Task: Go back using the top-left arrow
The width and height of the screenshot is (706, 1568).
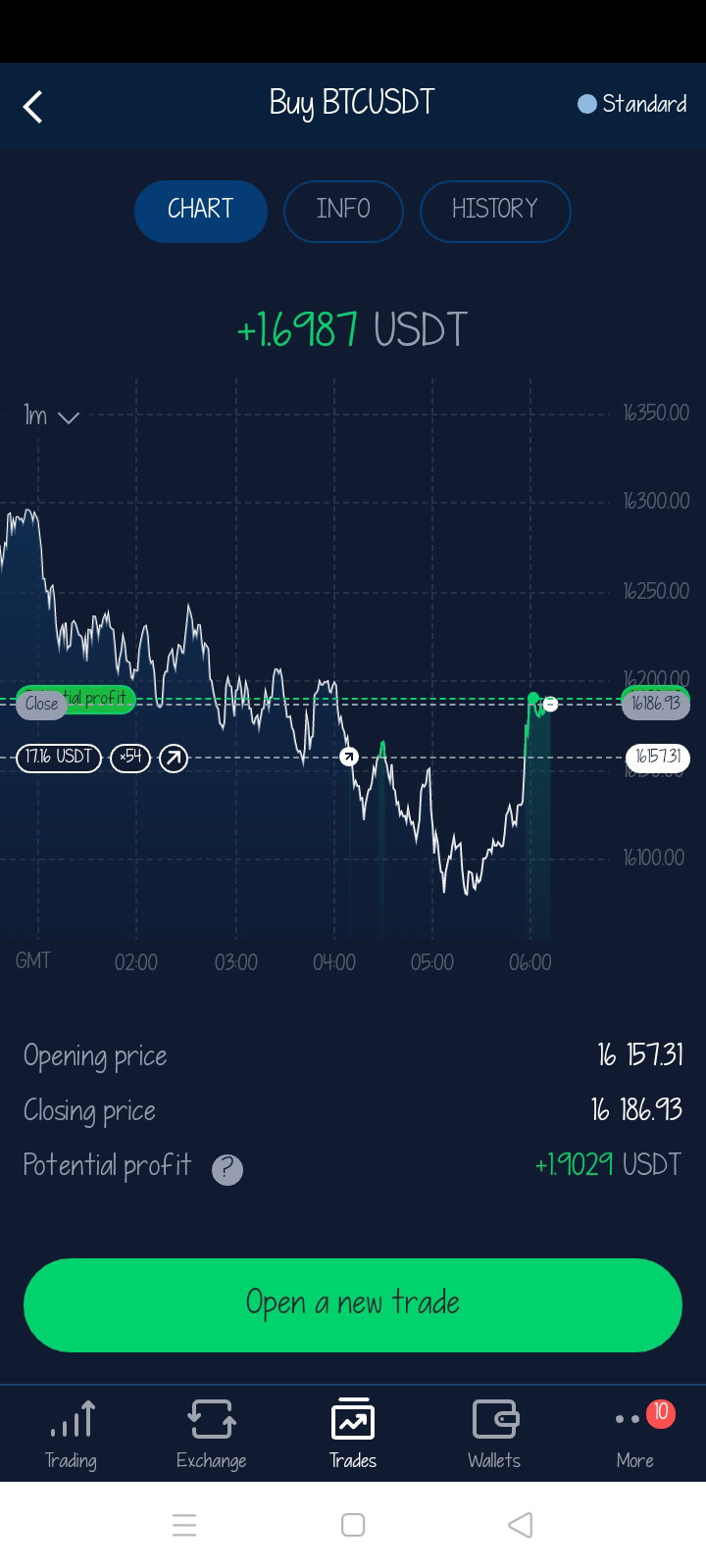Action: [x=33, y=106]
